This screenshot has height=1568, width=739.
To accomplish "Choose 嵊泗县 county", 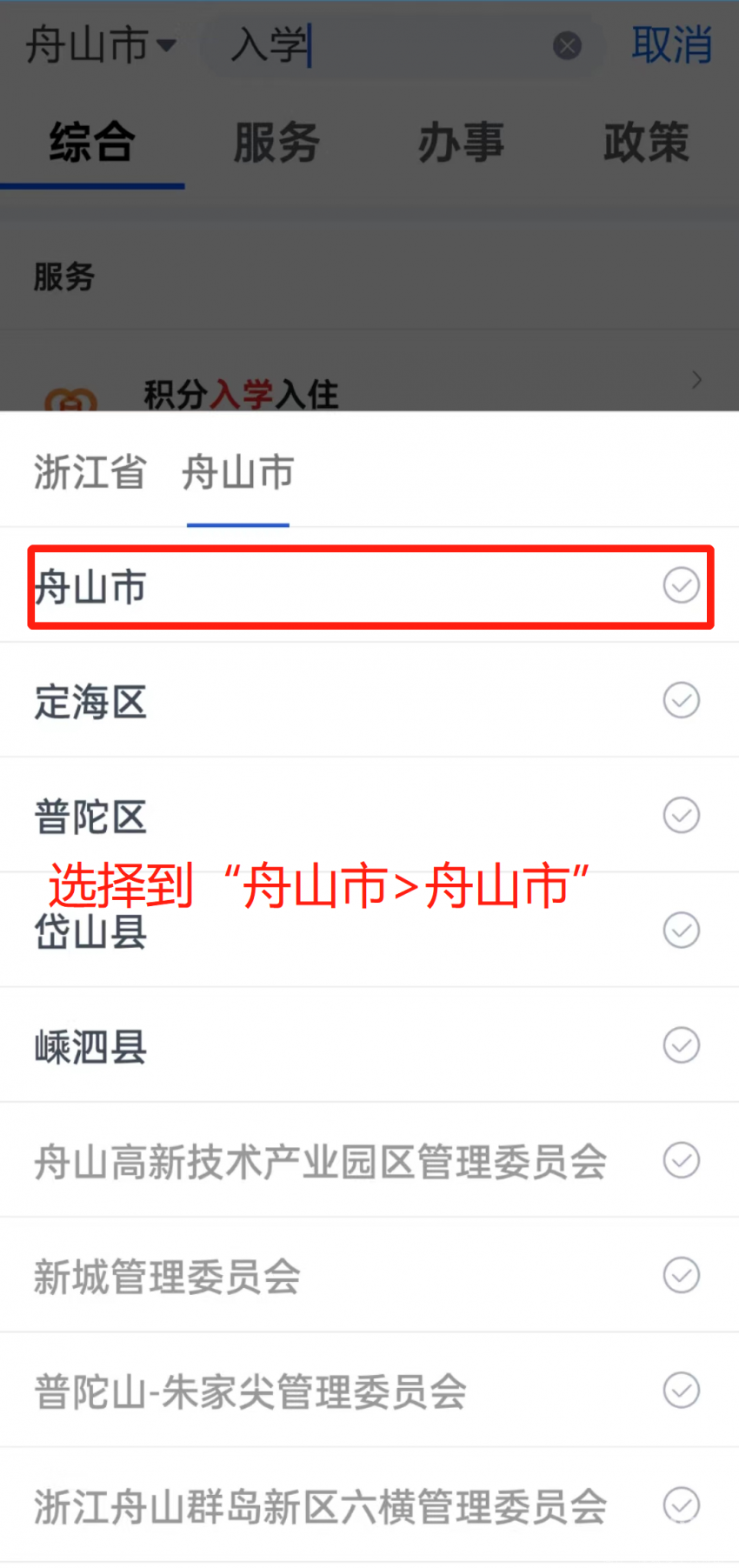I will [x=369, y=1044].
